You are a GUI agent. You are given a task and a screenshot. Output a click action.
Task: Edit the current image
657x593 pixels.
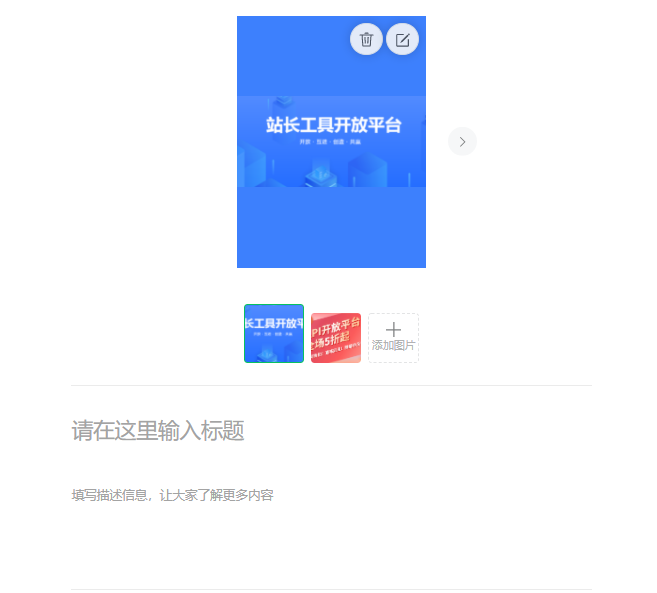point(402,39)
